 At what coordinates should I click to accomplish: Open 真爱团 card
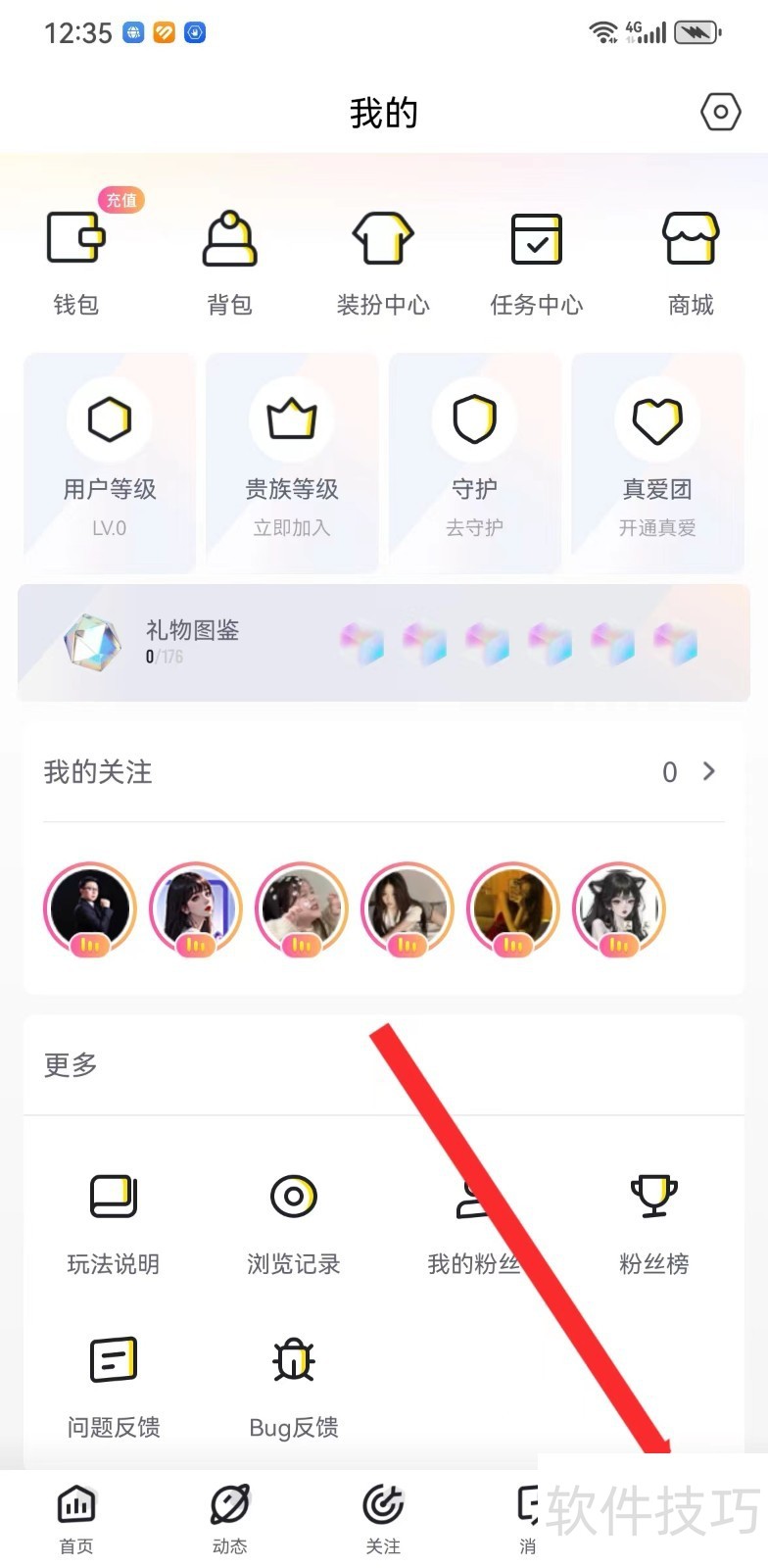coord(657,463)
